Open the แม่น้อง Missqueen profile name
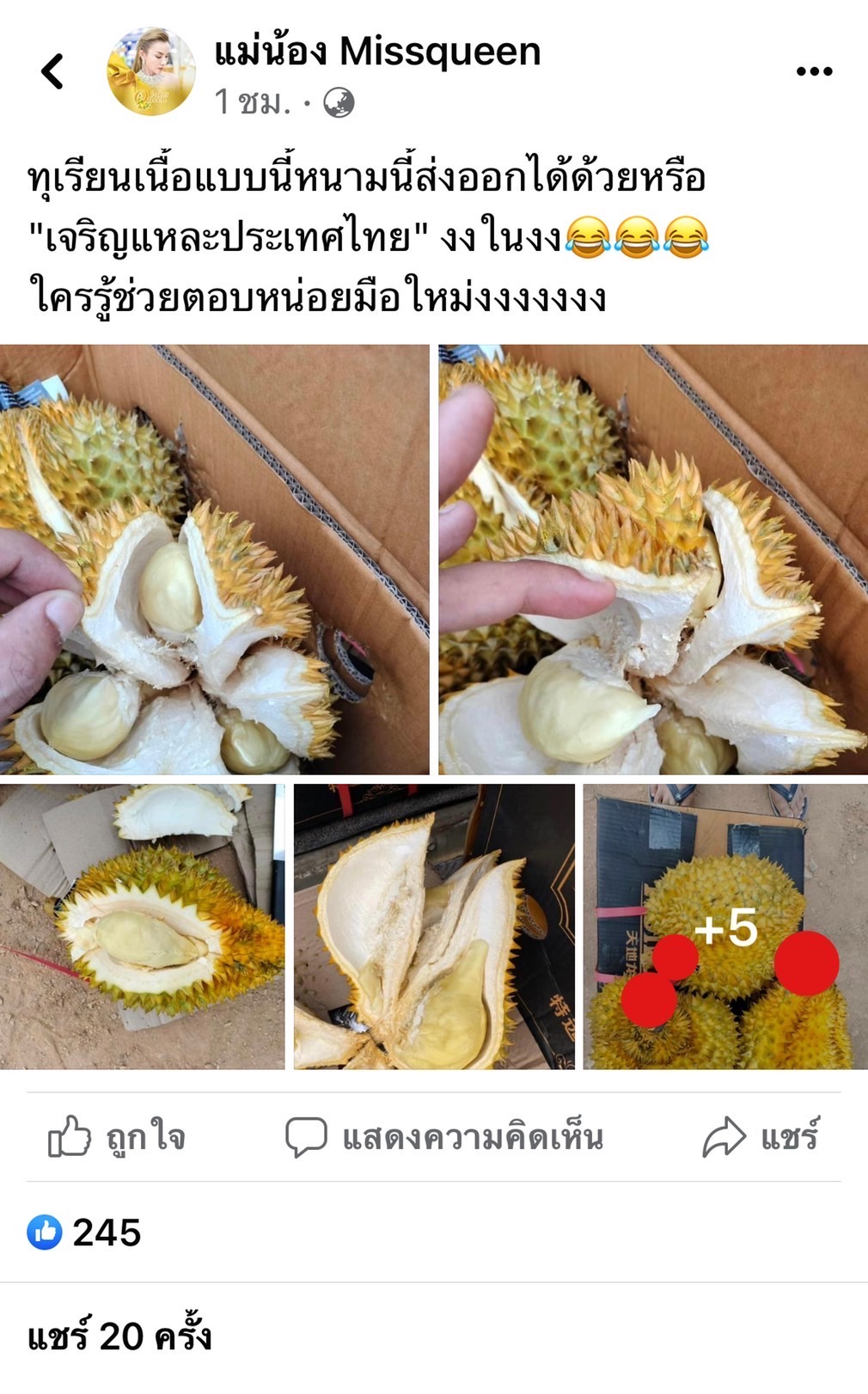This screenshot has width=868, height=1394. pyautogui.click(x=376, y=52)
